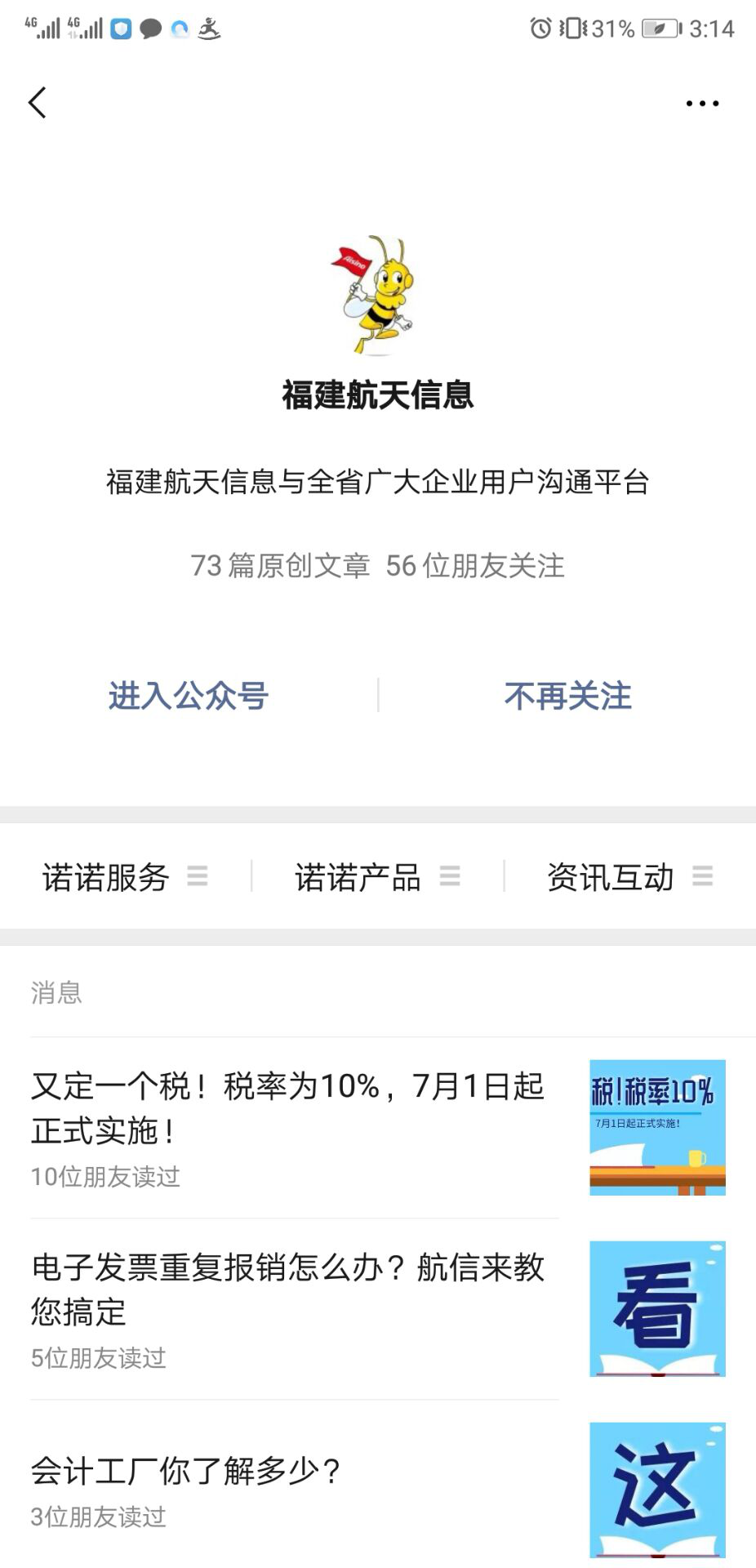Tap 进入公众号 to enter the official account

tap(188, 696)
